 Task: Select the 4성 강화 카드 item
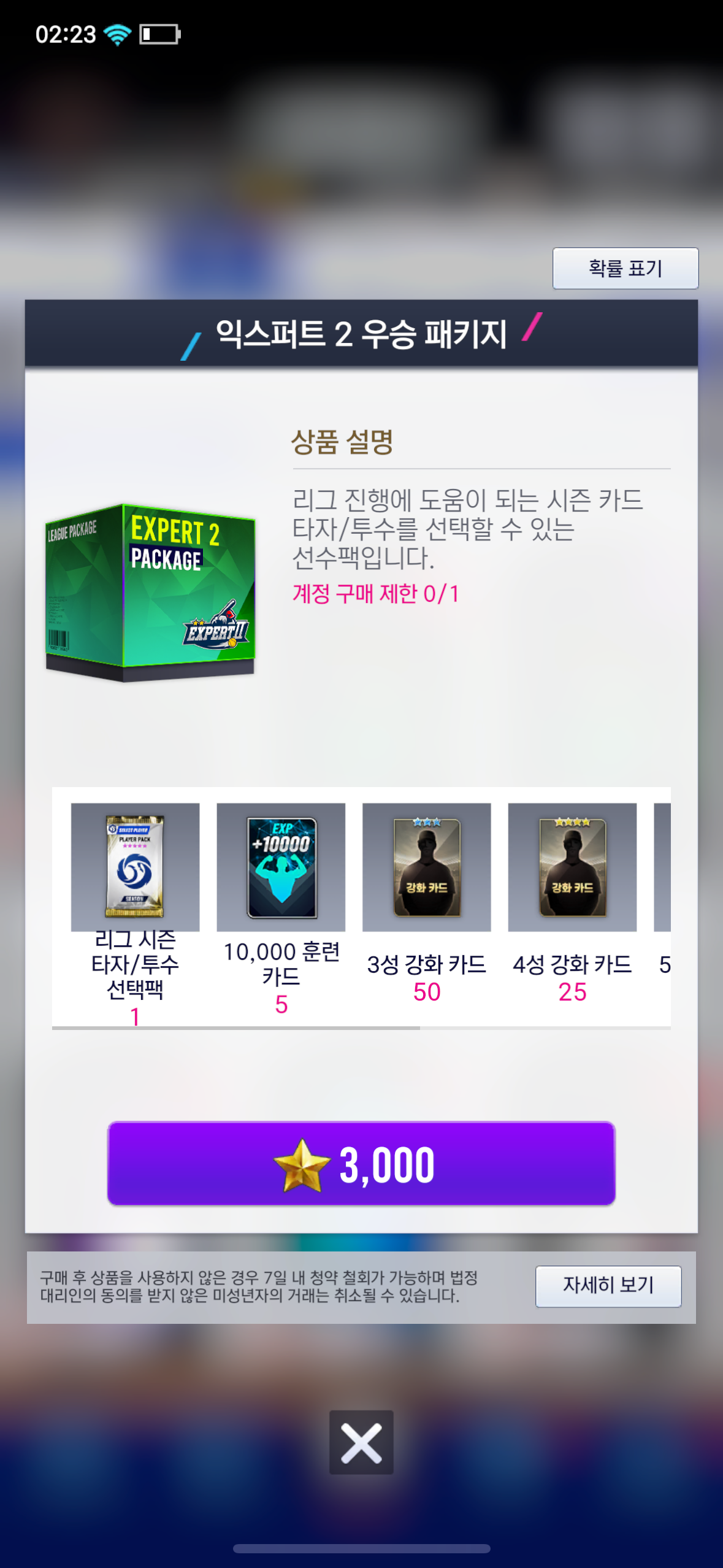572,867
